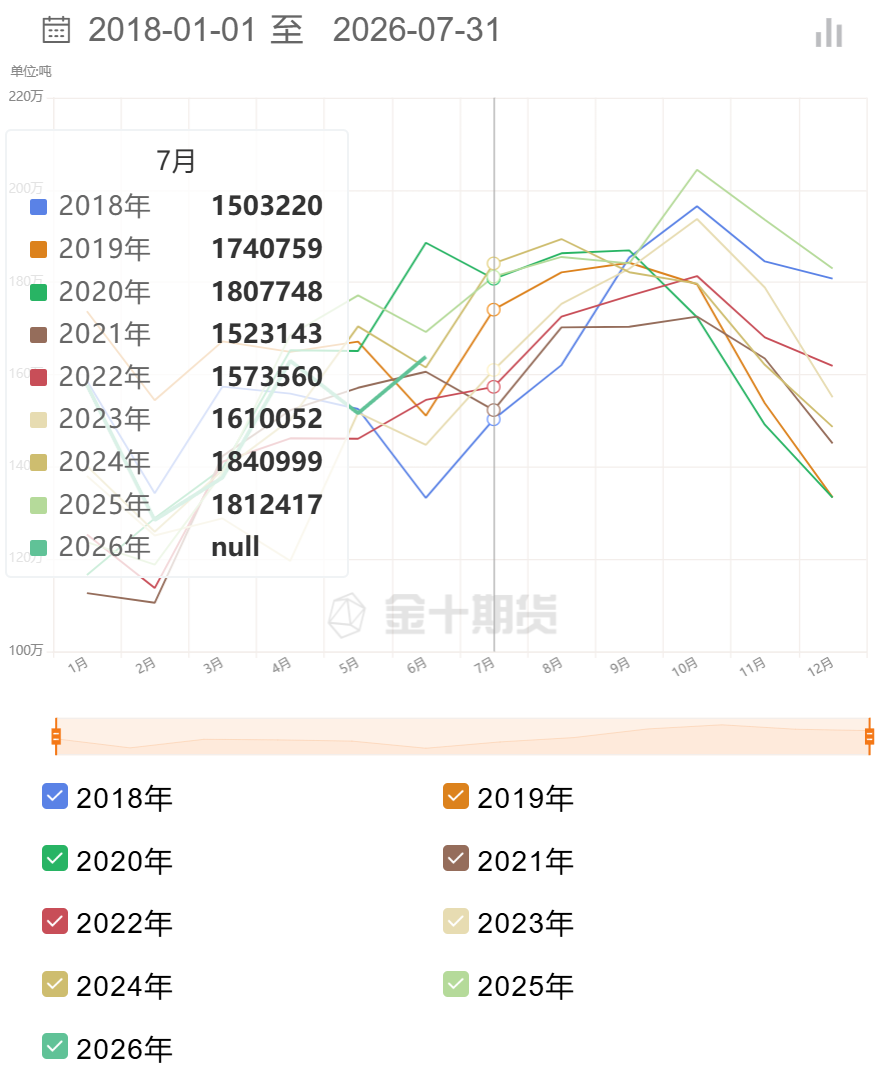Toggle the 2019年 series checkbox
The height and width of the screenshot is (1086, 892).
[x=456, y=796]
